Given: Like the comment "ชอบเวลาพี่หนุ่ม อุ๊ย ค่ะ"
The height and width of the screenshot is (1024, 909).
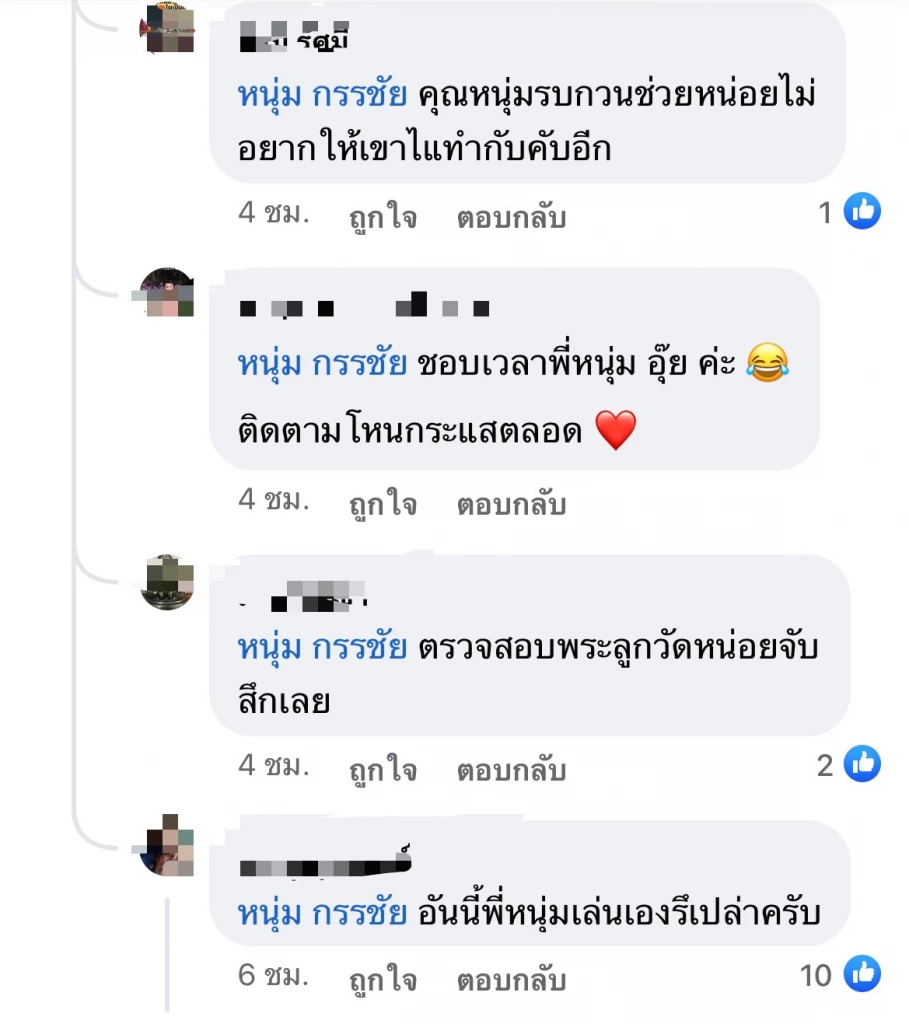Looking at the screenshot, I should click(x=382, y=504).
